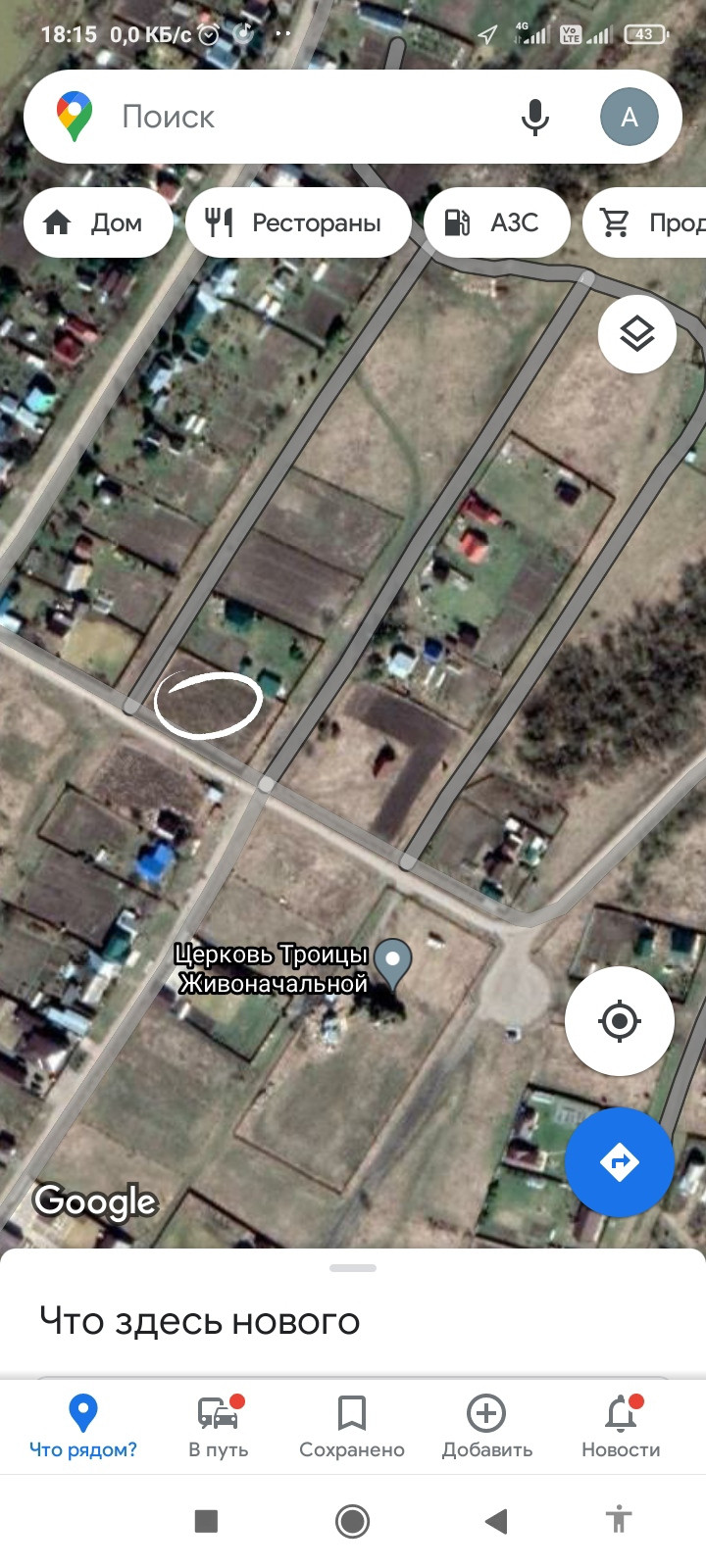Tap the system back triangle

496,1521
